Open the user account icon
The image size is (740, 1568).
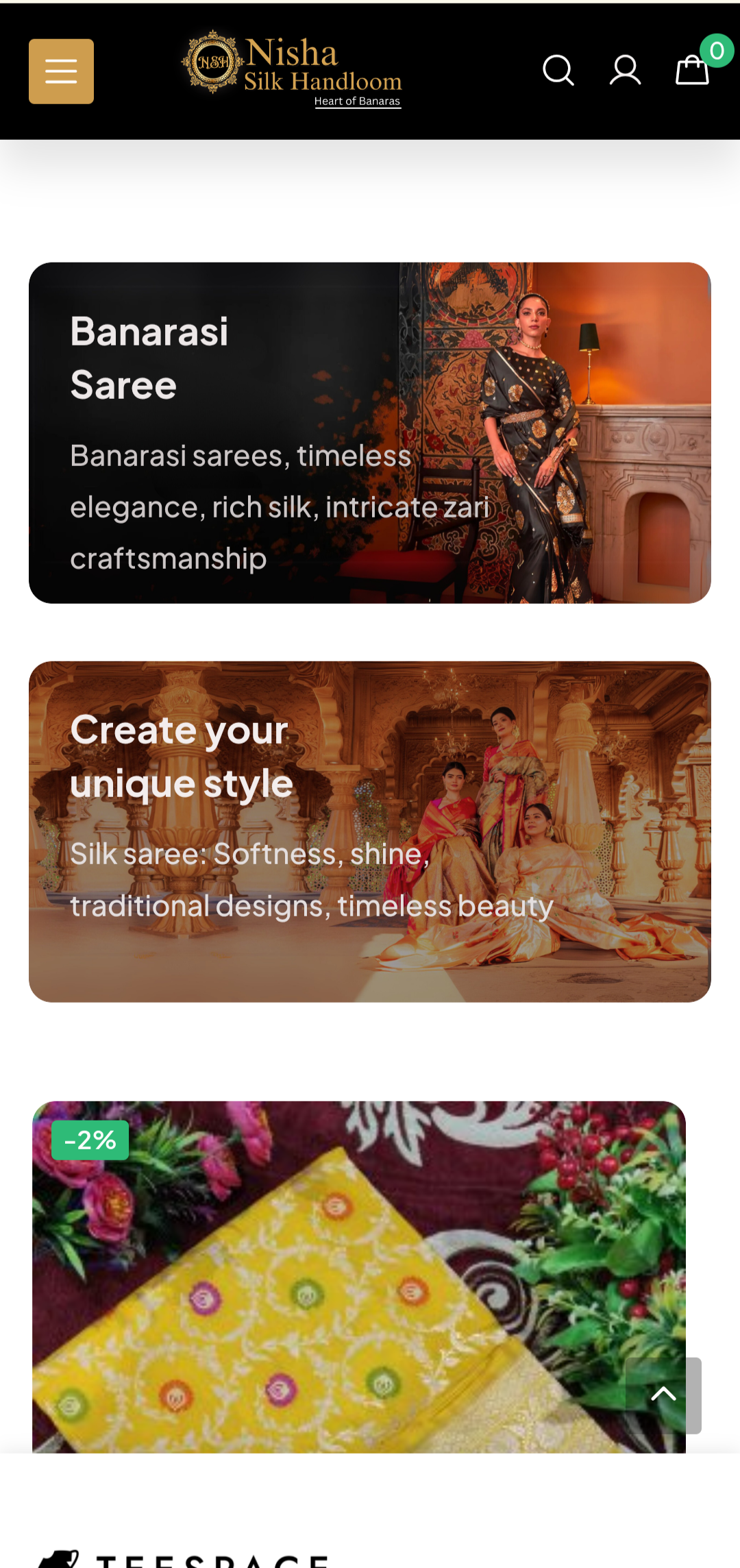coord(625,70)
